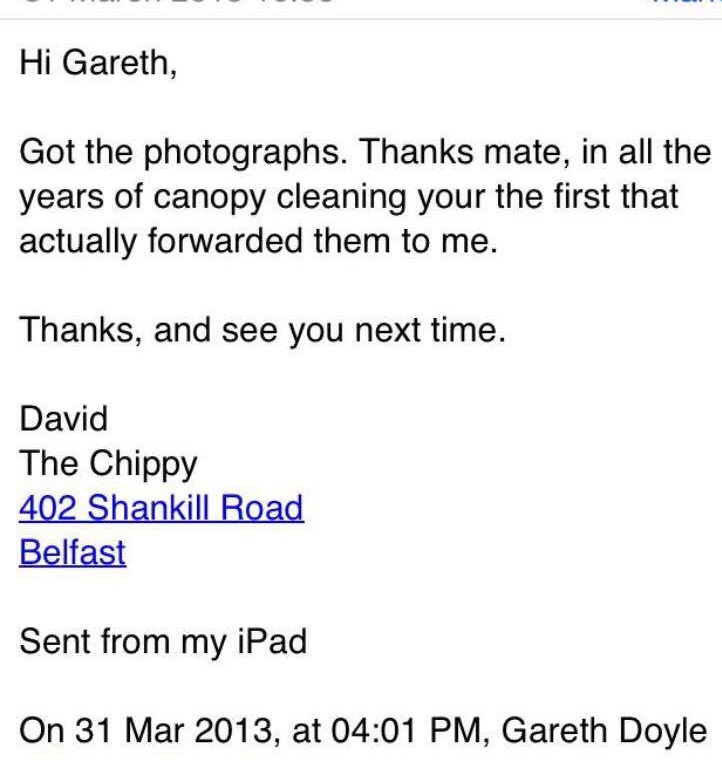Open the 402 Shankill Road address link
Viewport: 722px width, 764px height.
(161, 508)
